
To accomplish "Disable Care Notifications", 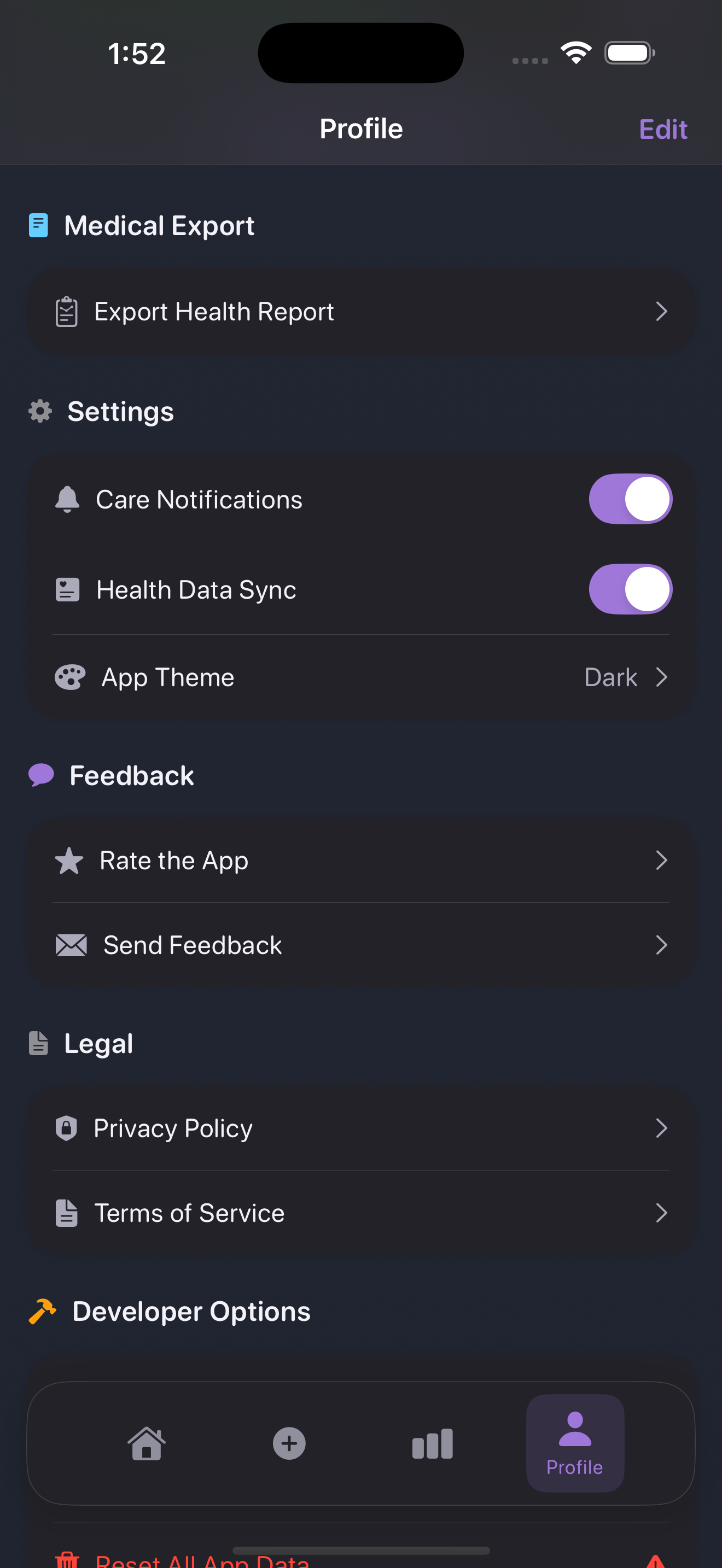I will click(x=631, y=499).
